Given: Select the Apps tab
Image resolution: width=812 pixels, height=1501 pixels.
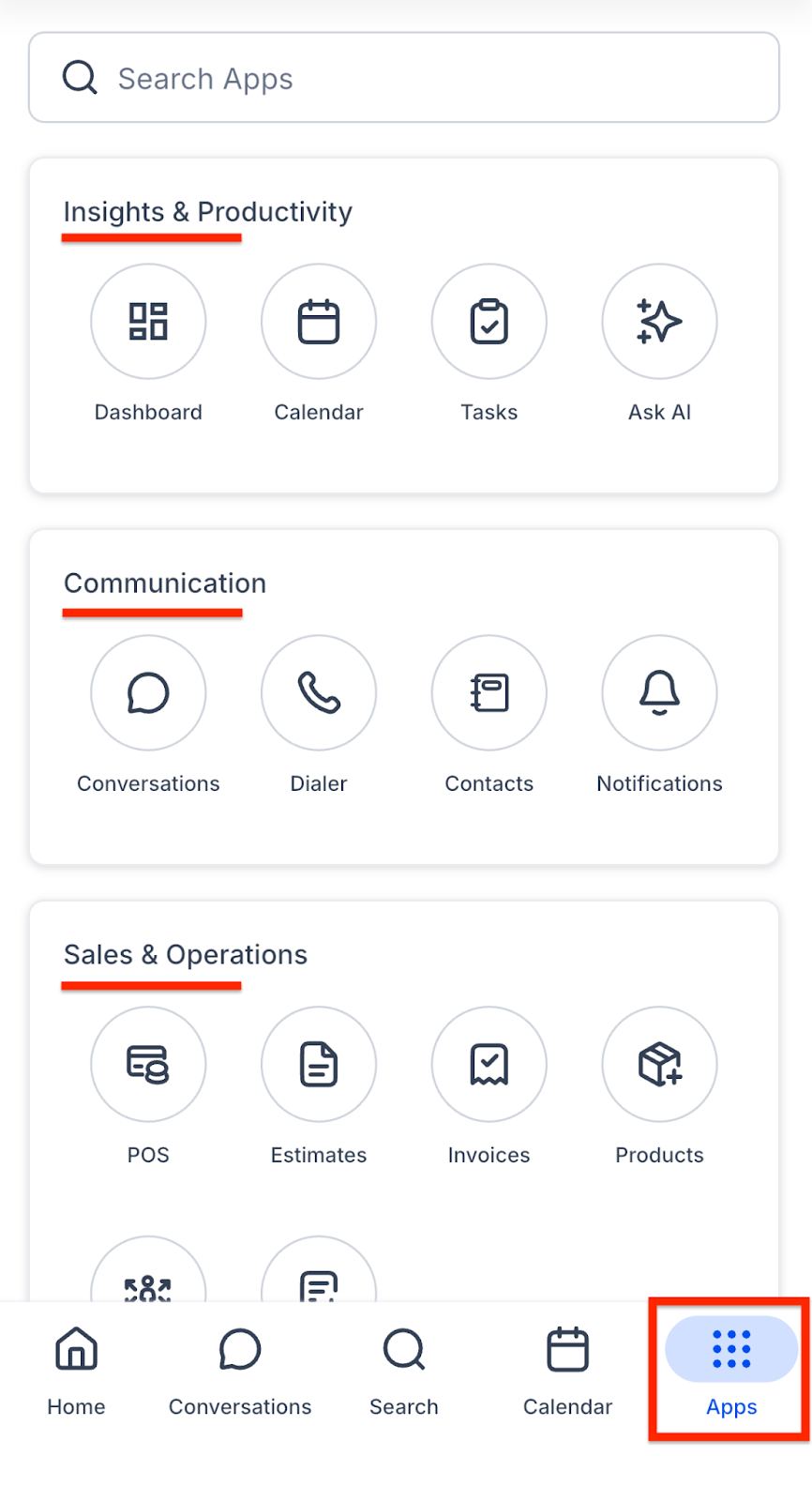Looking at the screenshot, I should (731, 1370).
